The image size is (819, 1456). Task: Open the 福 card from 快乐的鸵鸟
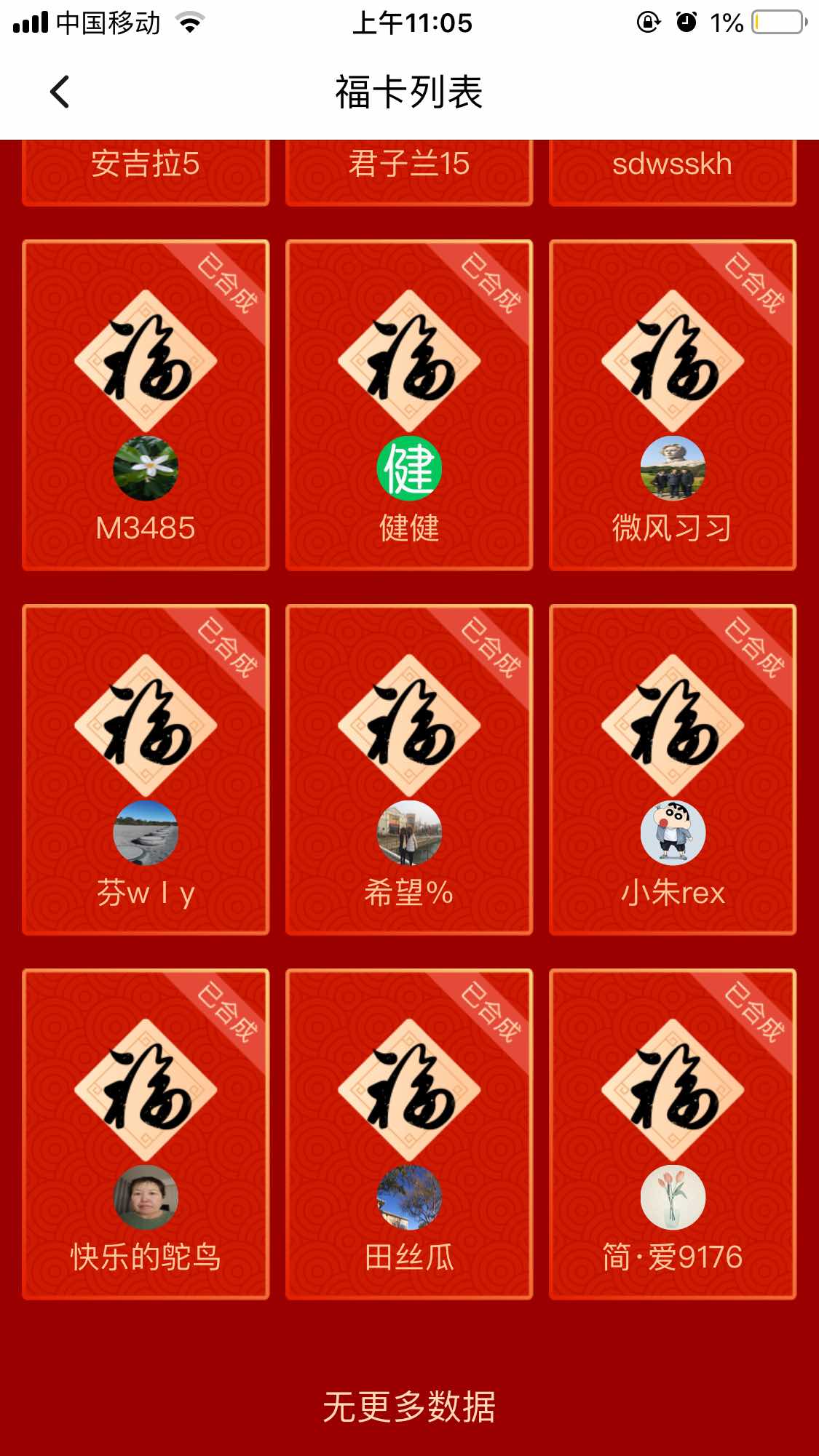(146, 1134)
